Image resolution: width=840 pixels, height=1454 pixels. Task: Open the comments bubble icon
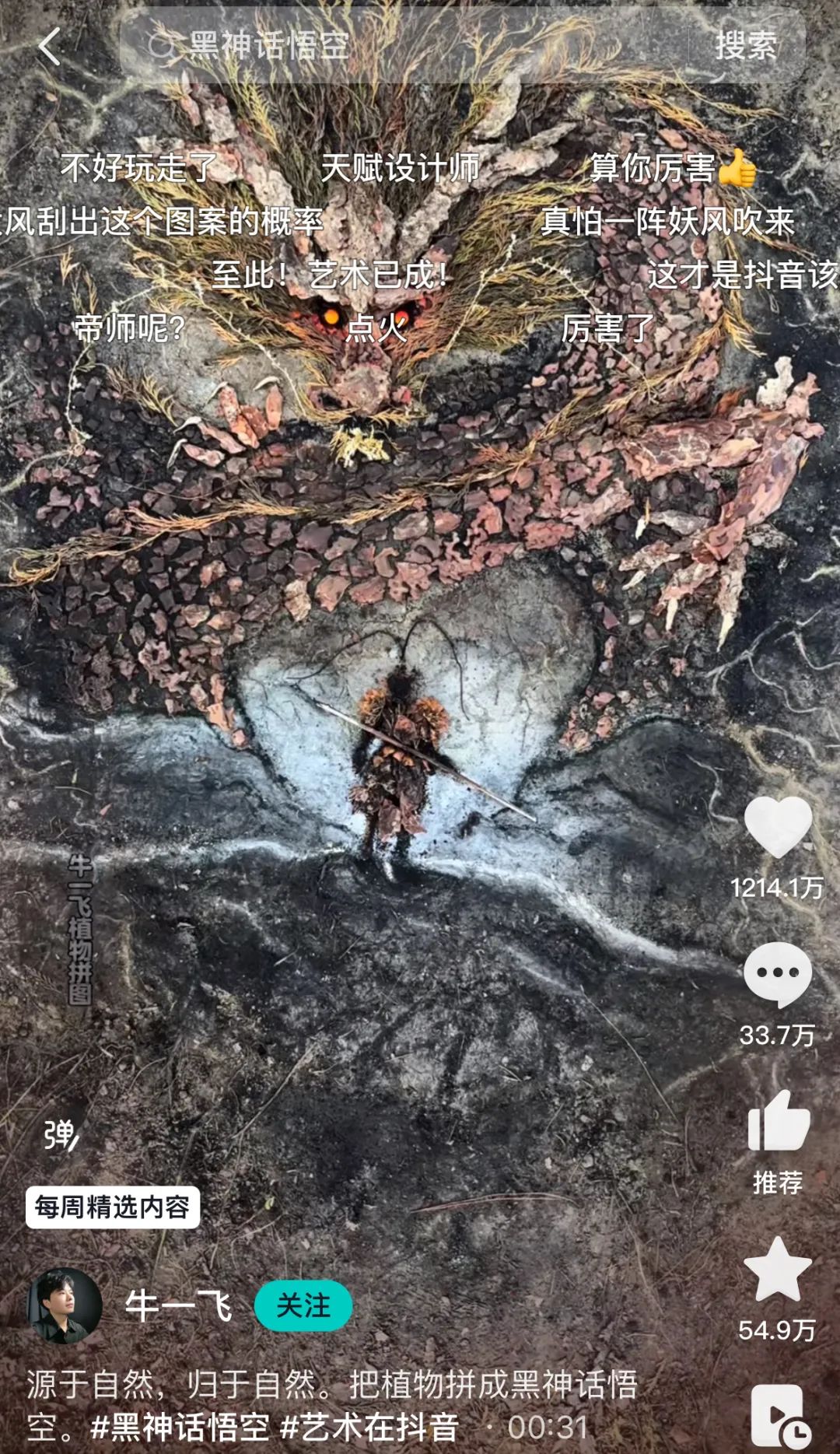[778, 975]
